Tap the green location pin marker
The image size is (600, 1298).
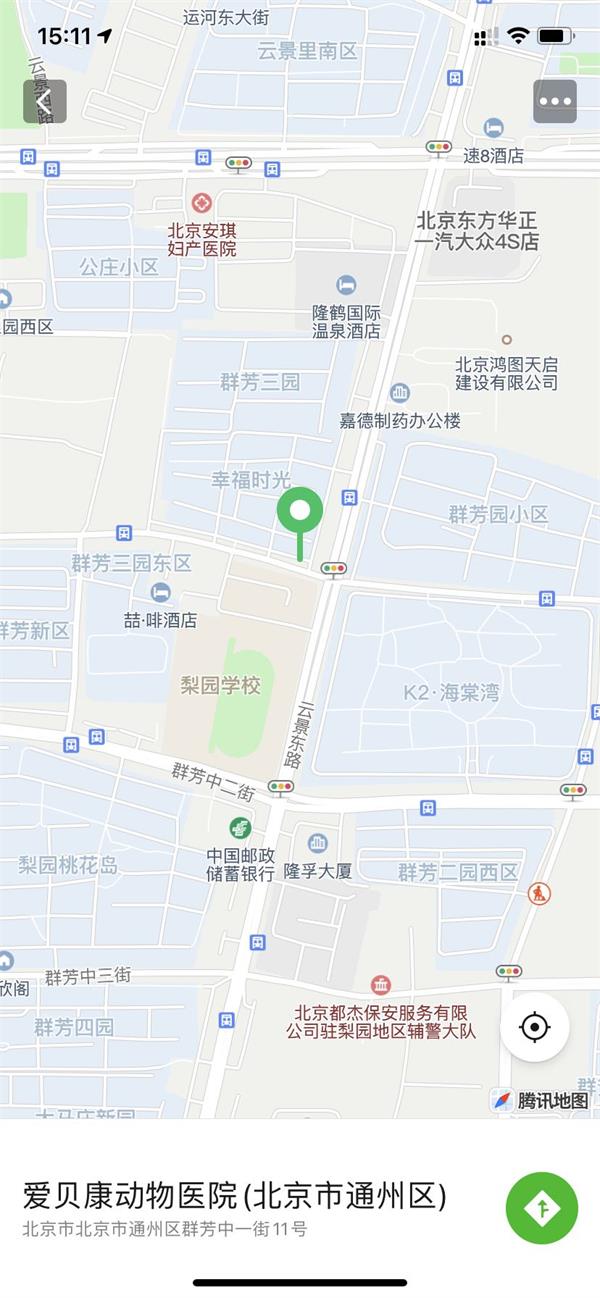coord(299,512)
